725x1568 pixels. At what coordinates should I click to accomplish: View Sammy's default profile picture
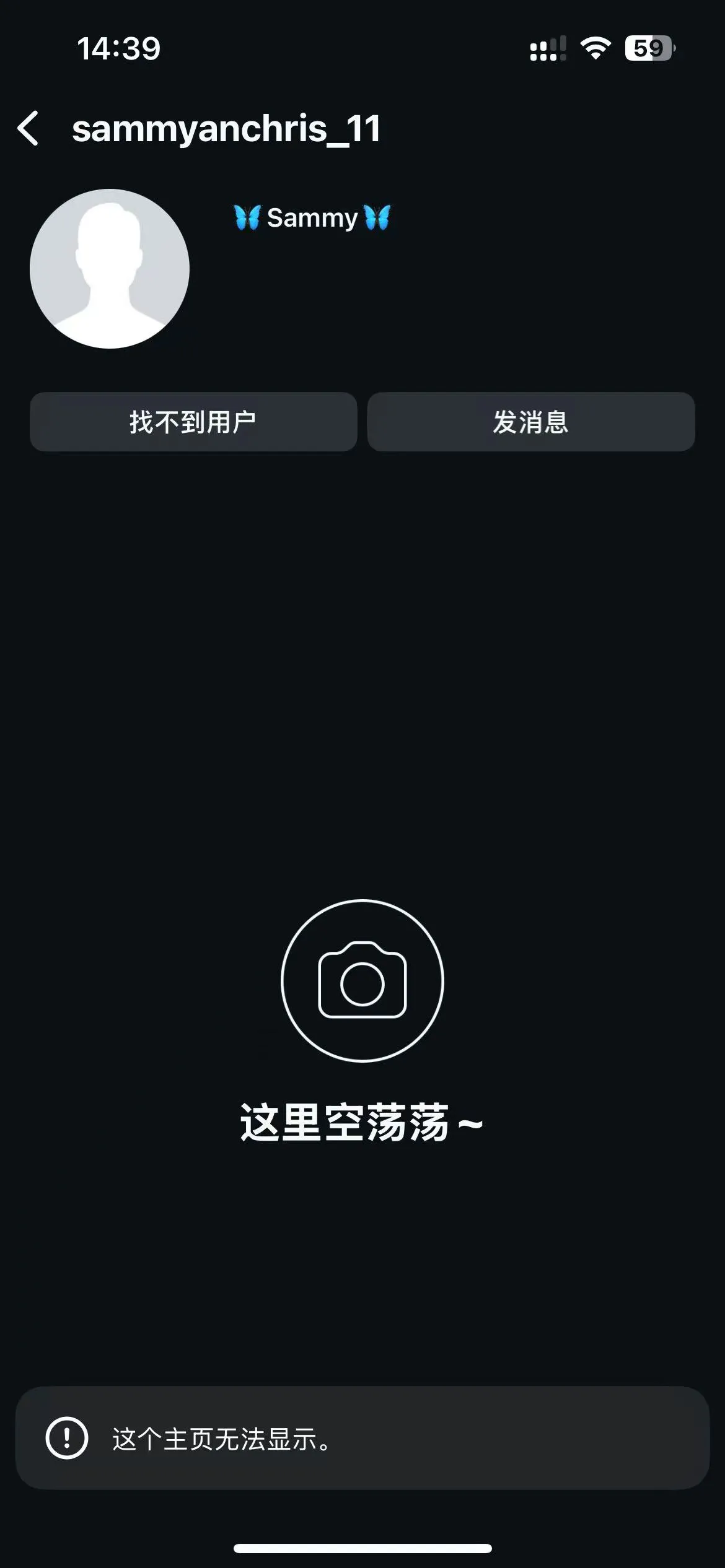pyautogui.click(x=110, y=269)
